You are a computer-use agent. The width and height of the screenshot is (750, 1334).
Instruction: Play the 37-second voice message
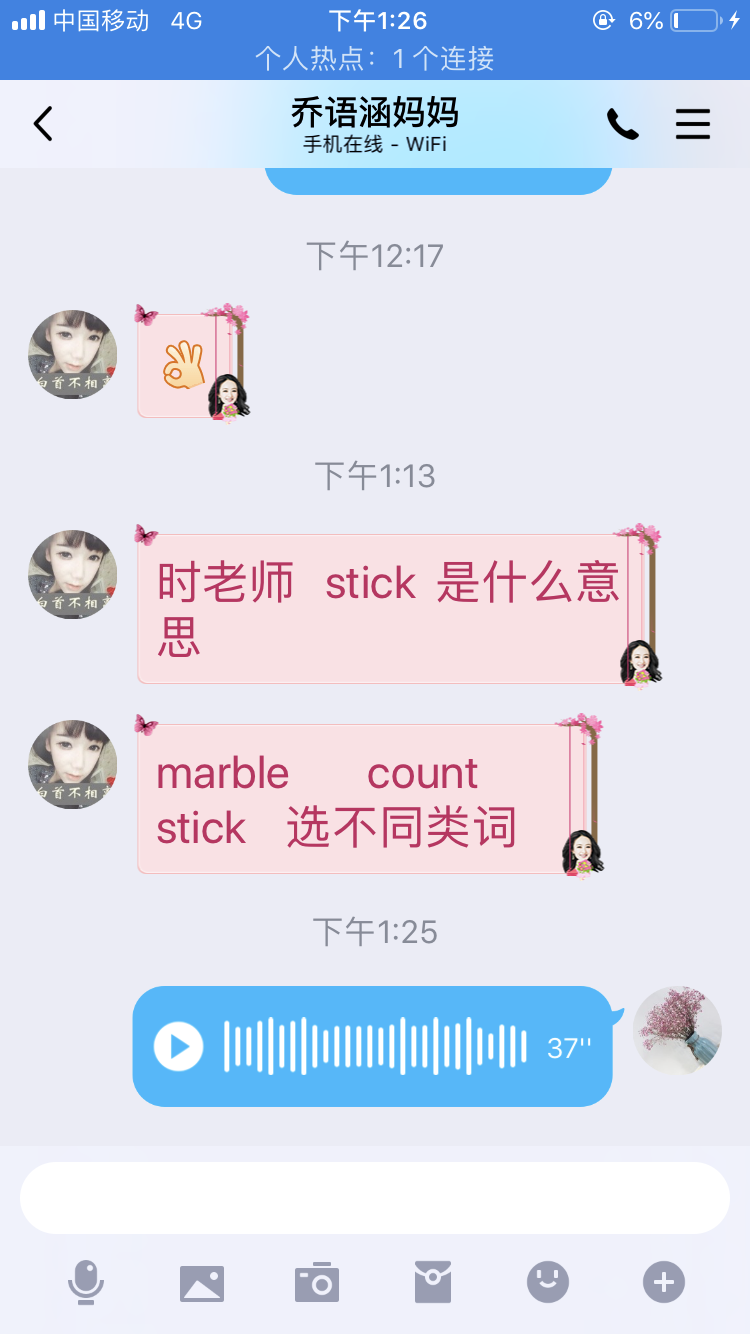pos(179,1047)
